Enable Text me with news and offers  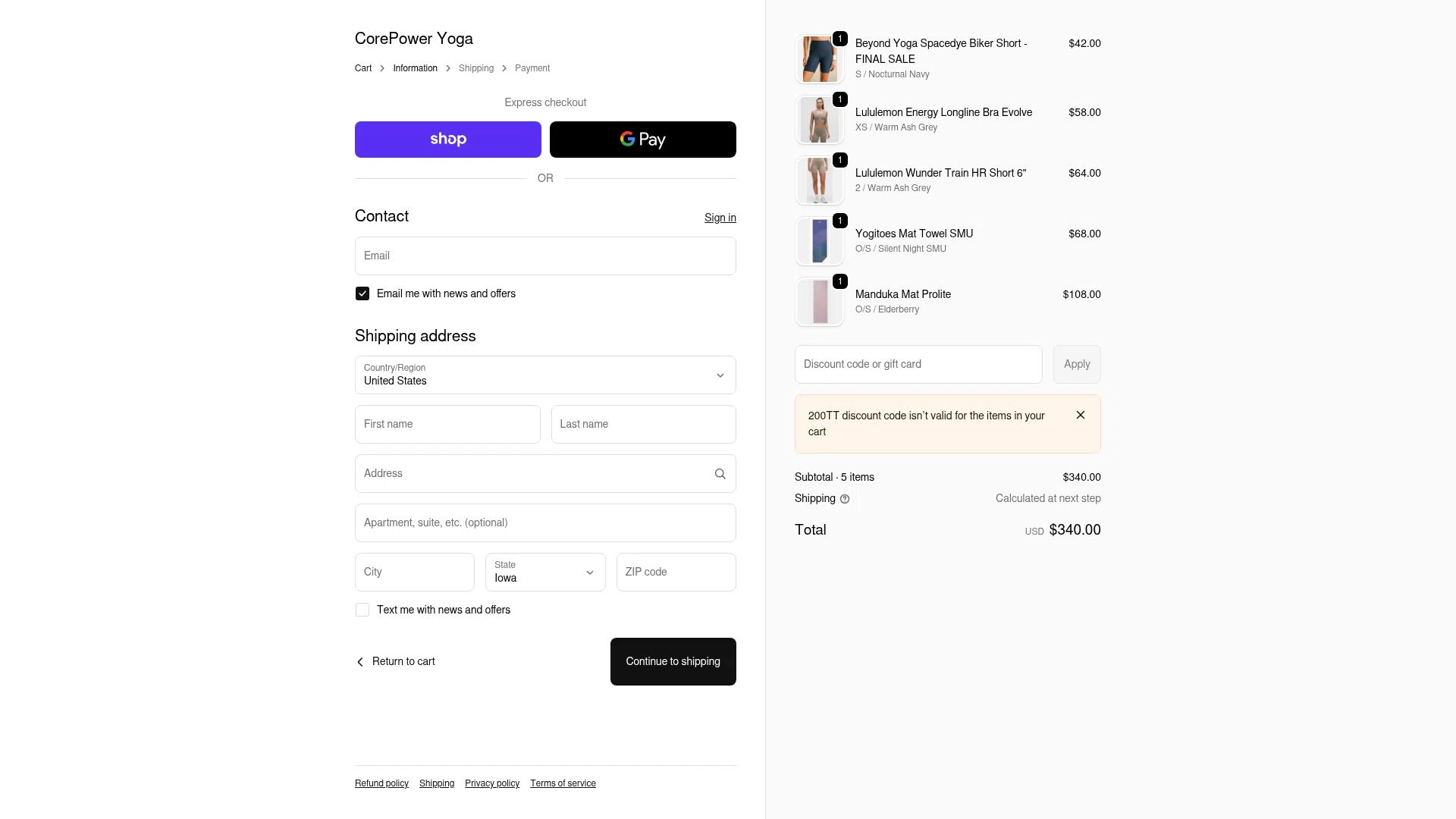(362, 610)
